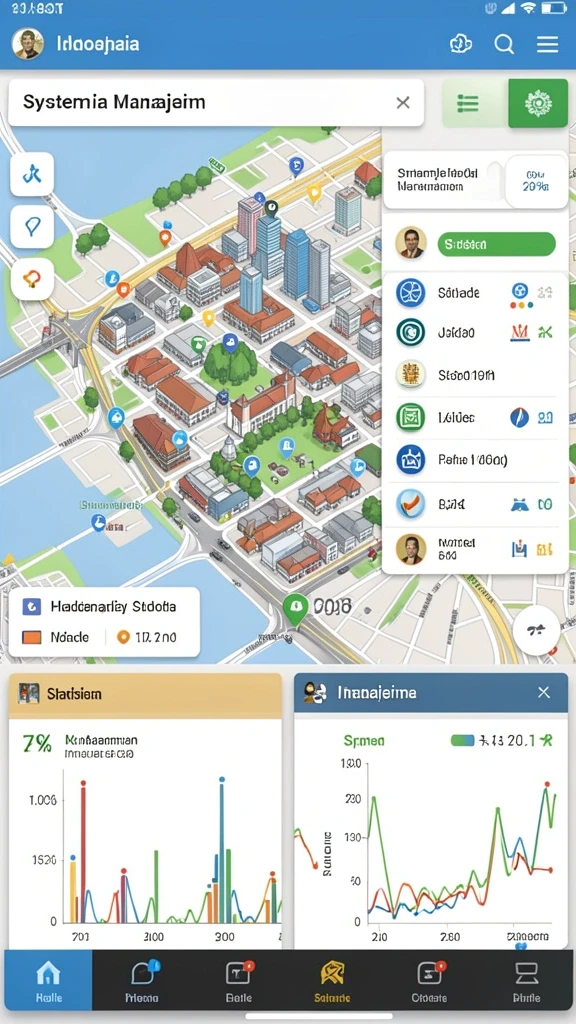
Task: Go to the Priema tab
Action: pos(142,980)
